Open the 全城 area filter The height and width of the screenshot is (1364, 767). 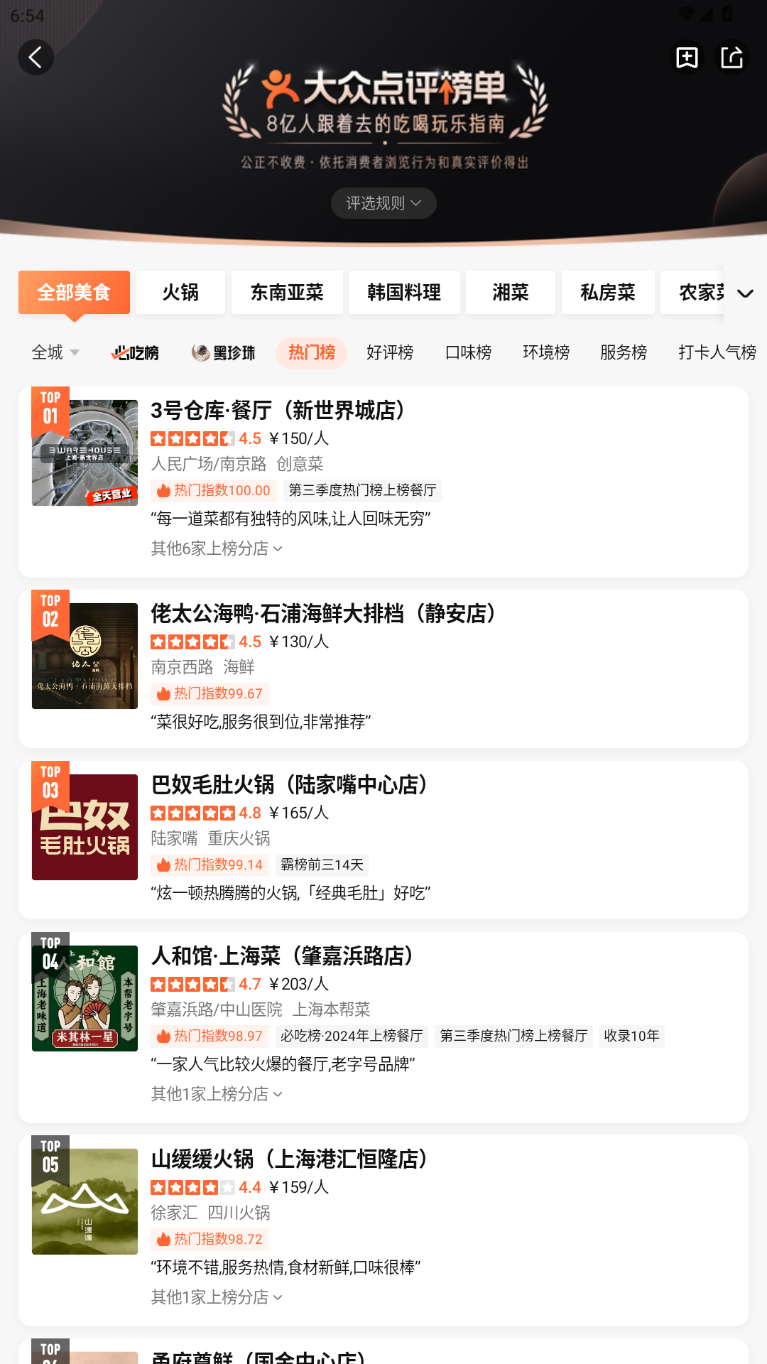55,352
